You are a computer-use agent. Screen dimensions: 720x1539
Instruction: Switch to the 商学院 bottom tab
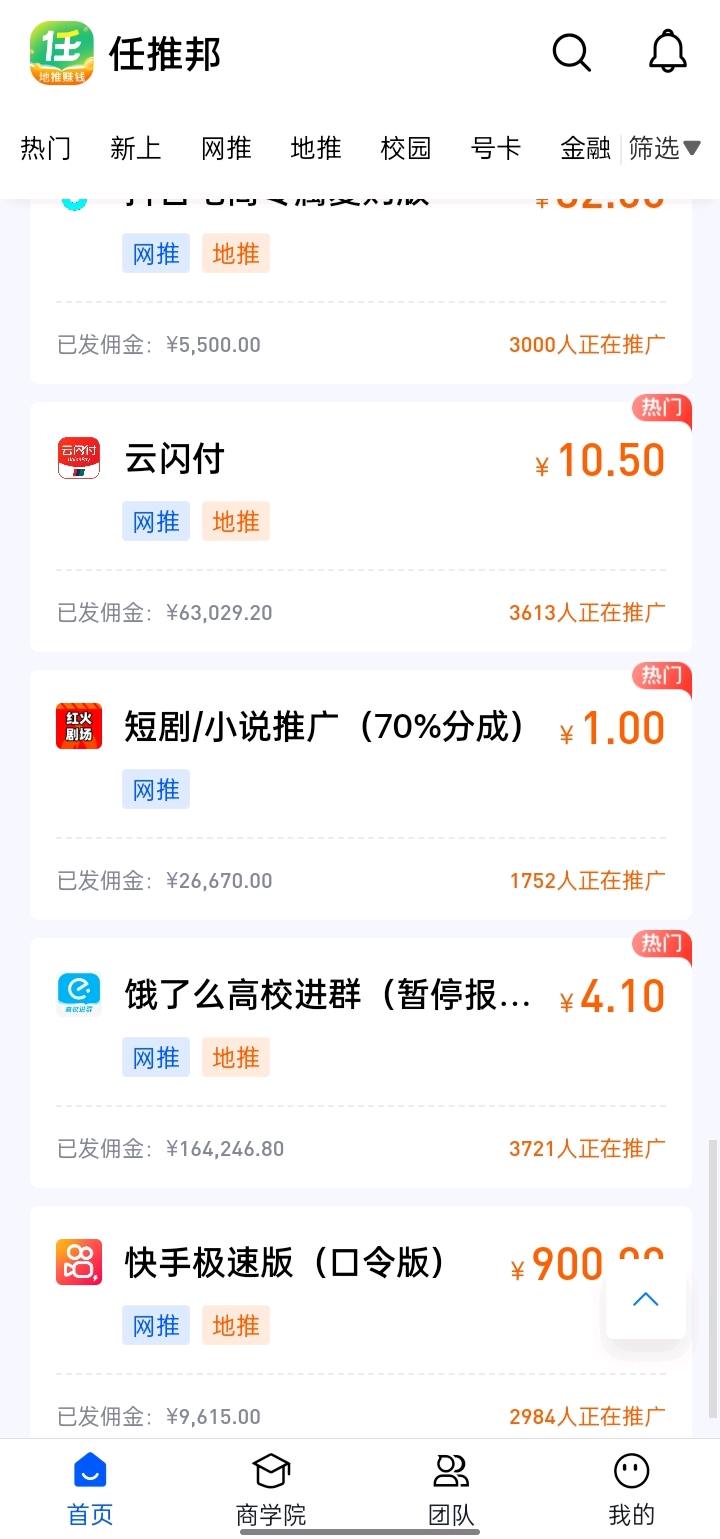271,1489
